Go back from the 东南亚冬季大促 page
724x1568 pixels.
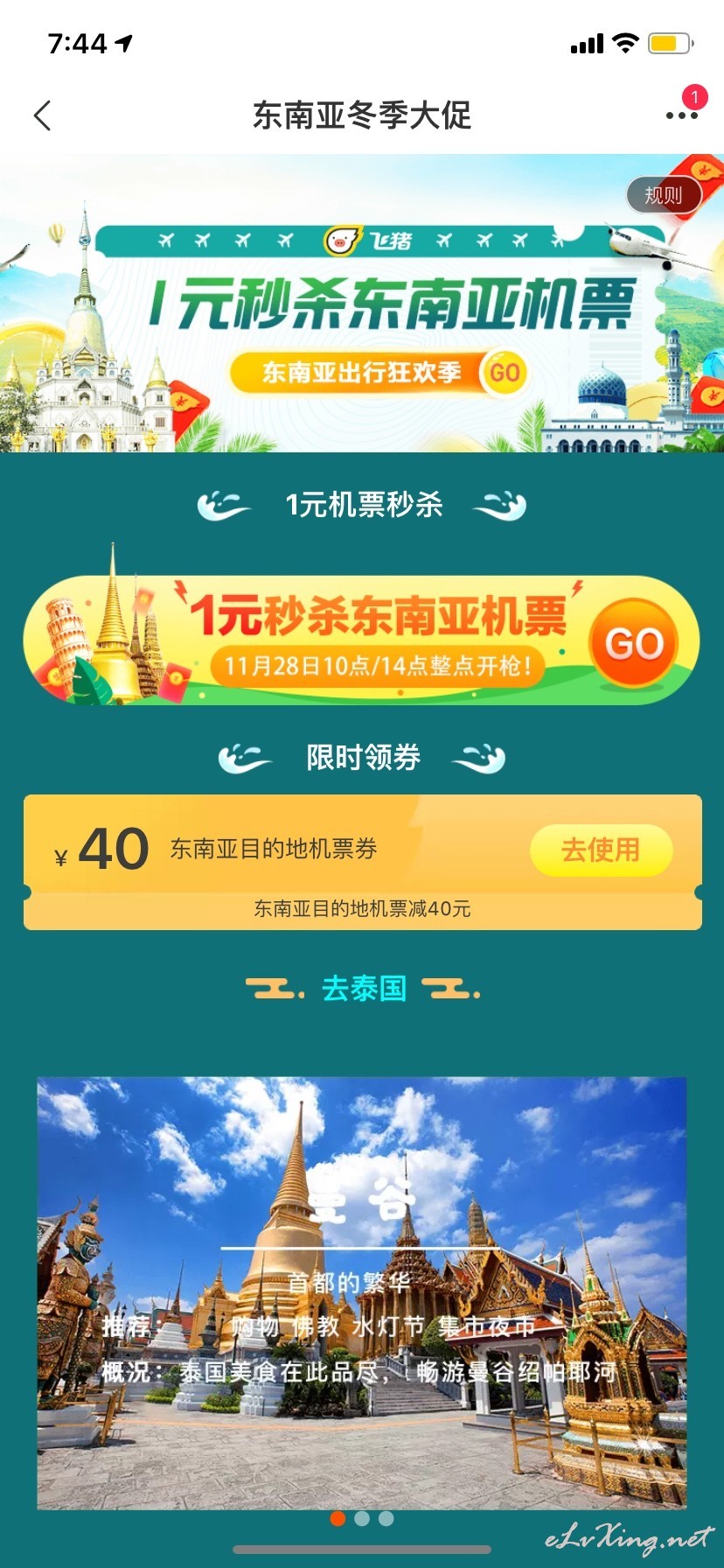click(42, 115)
